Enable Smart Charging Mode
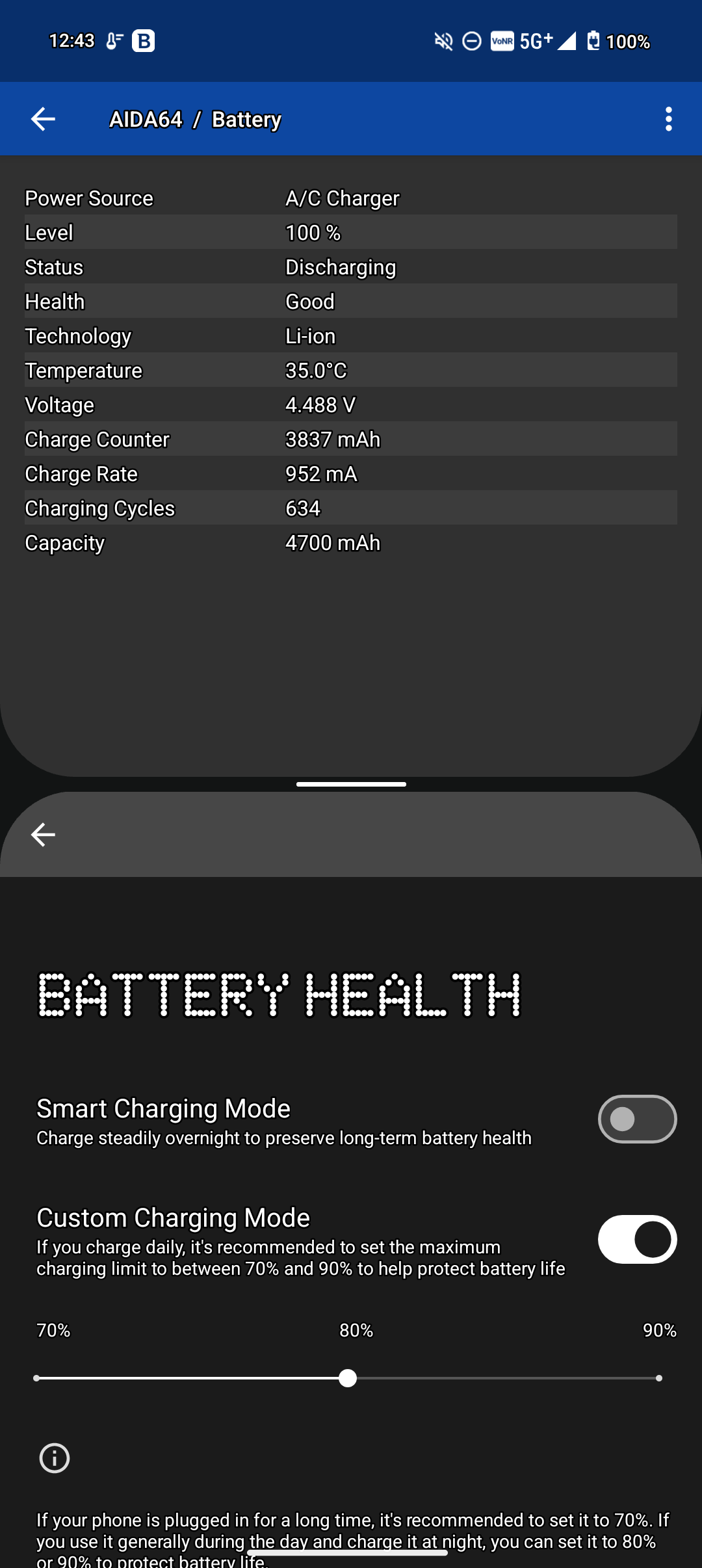The width and height of the screenshot is (702, 1568). 637,1119
